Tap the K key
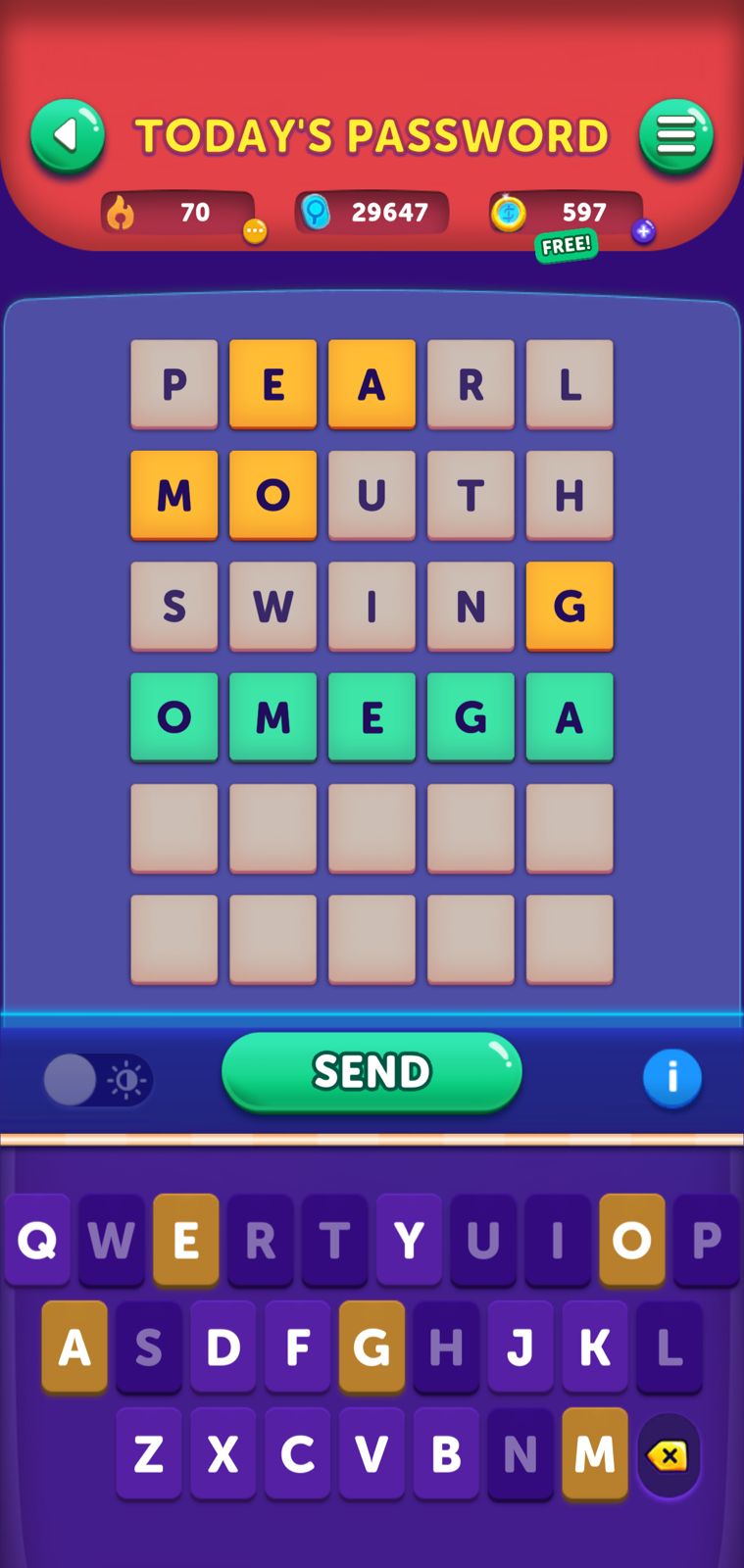 (x=594, y=1348)
